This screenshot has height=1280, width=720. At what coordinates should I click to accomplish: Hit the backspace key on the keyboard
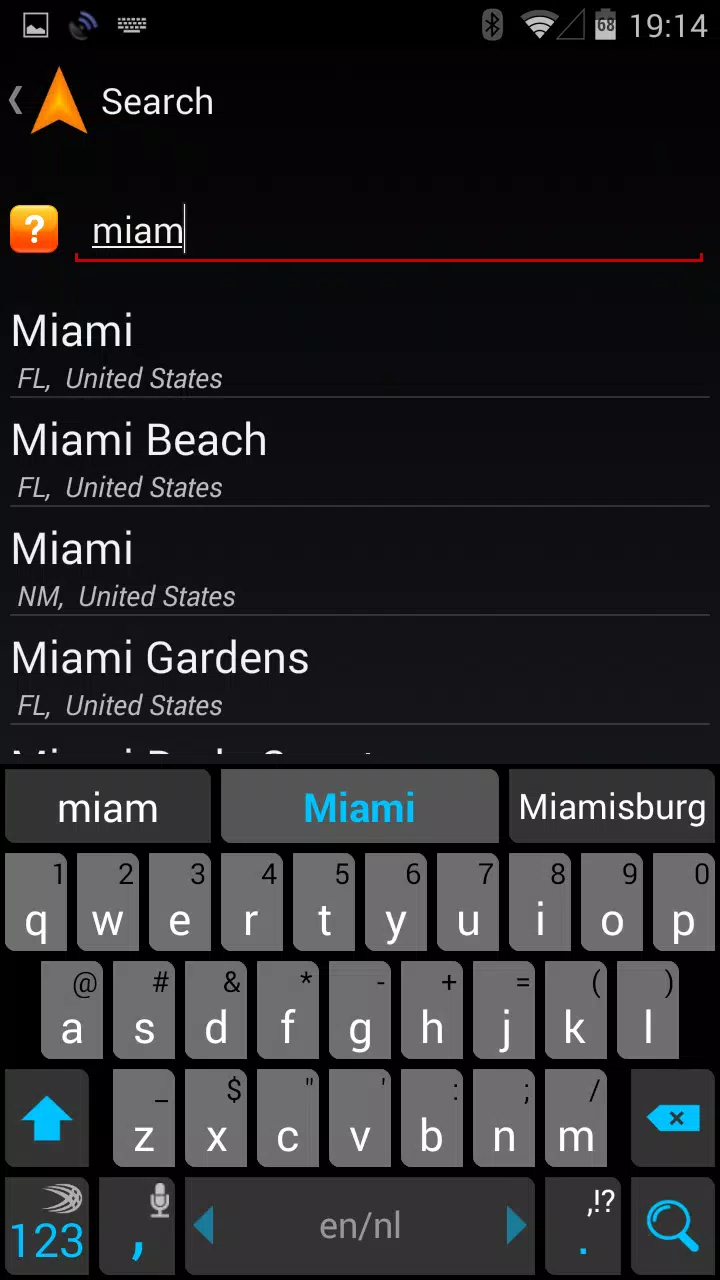click(x=672, y=1119)
